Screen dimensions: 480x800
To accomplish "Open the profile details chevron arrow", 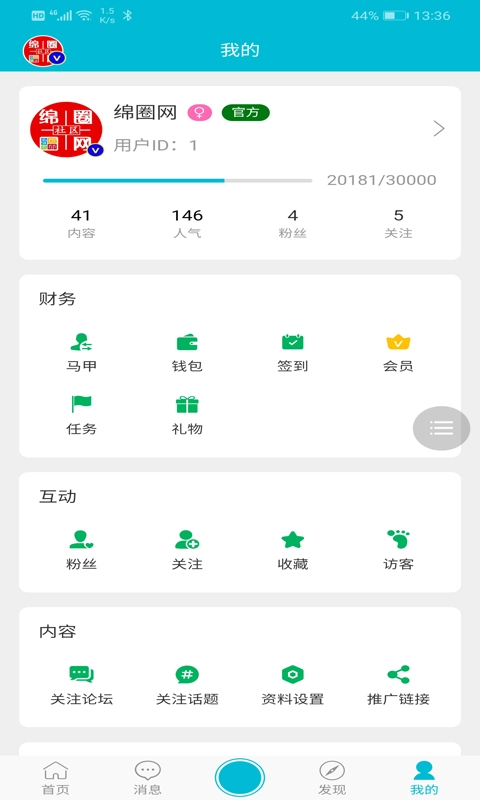I will click(439, 129).
